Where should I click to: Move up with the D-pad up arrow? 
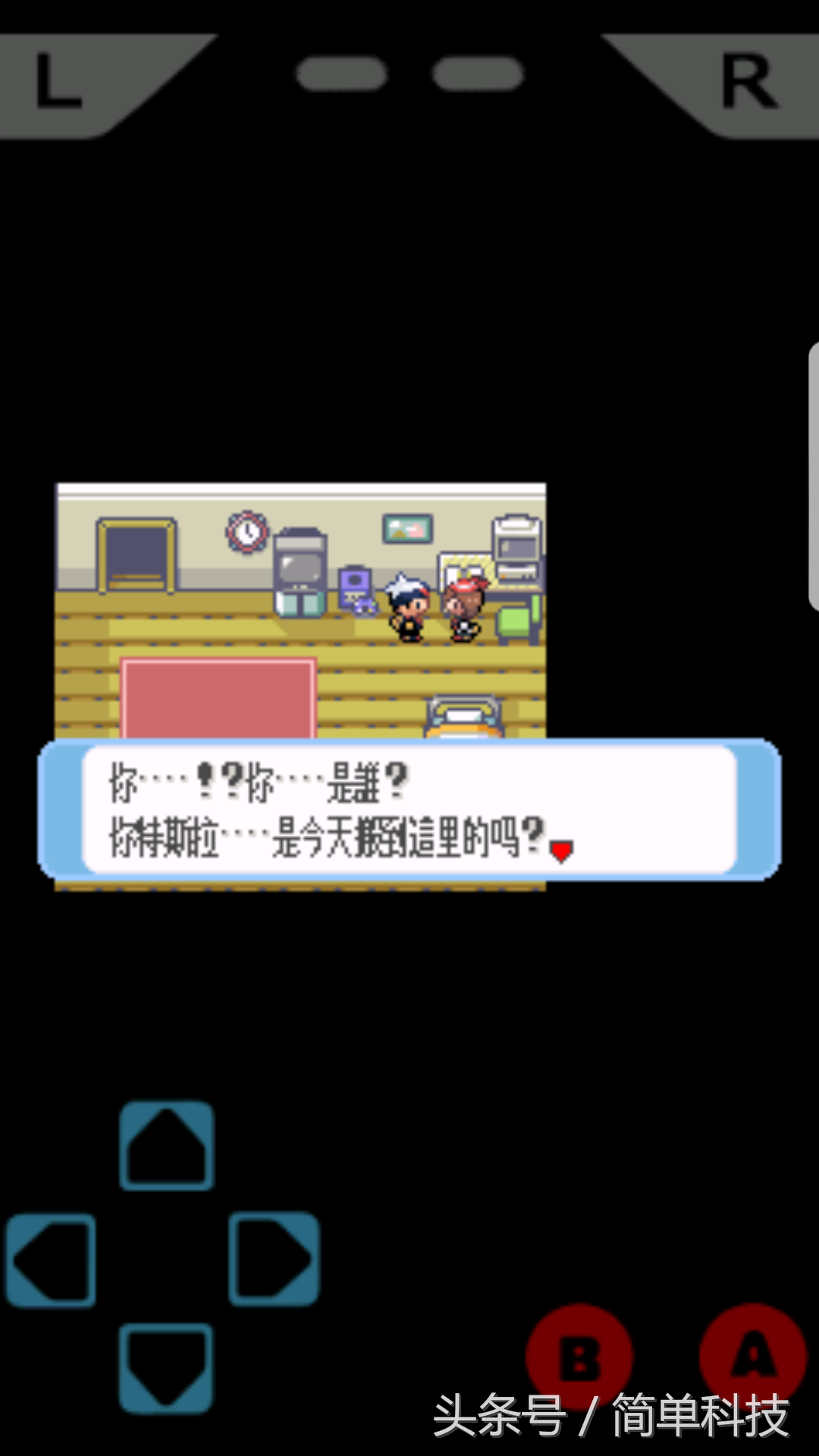pos(166,1145)
